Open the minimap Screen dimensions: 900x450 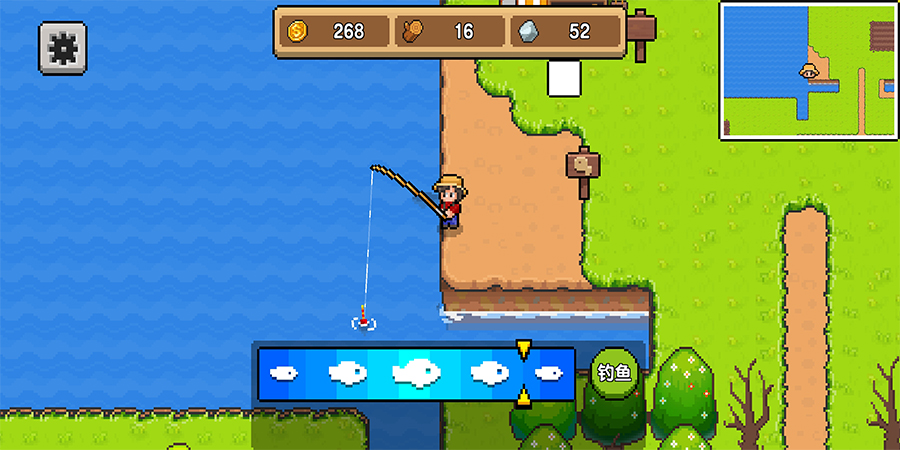(808, 70)
